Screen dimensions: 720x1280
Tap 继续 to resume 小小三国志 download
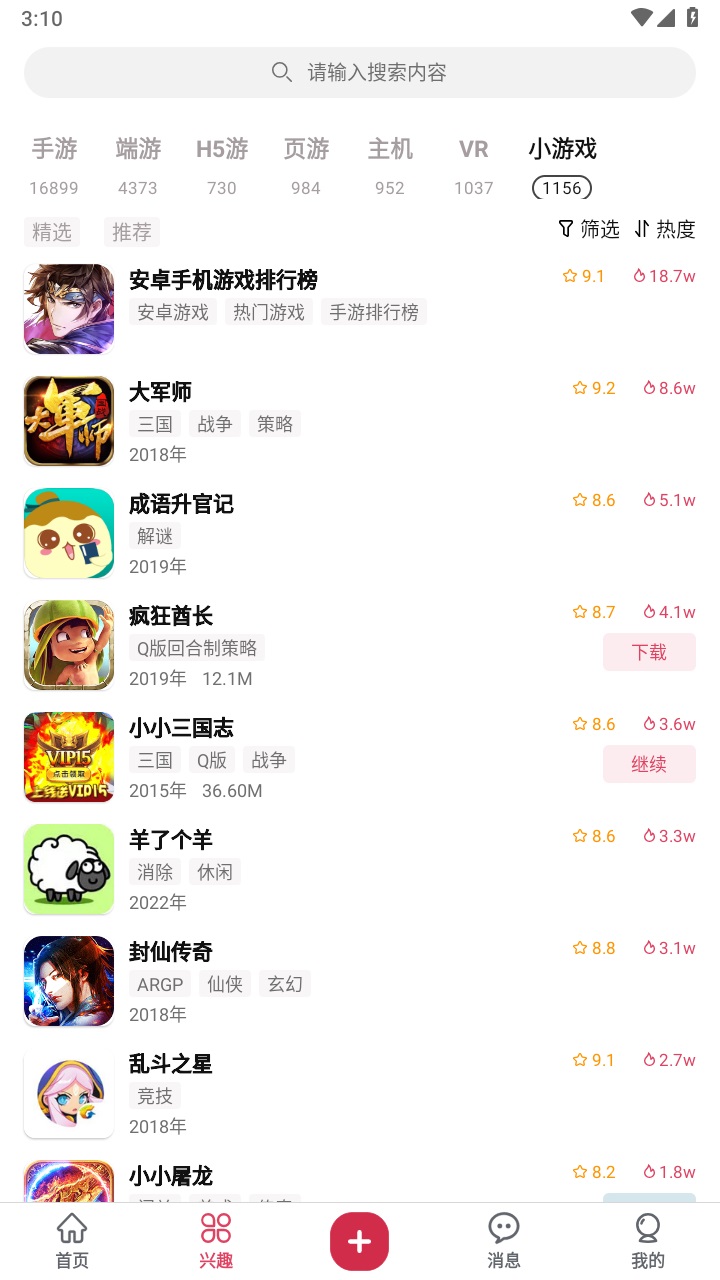(x=648, y=763)
